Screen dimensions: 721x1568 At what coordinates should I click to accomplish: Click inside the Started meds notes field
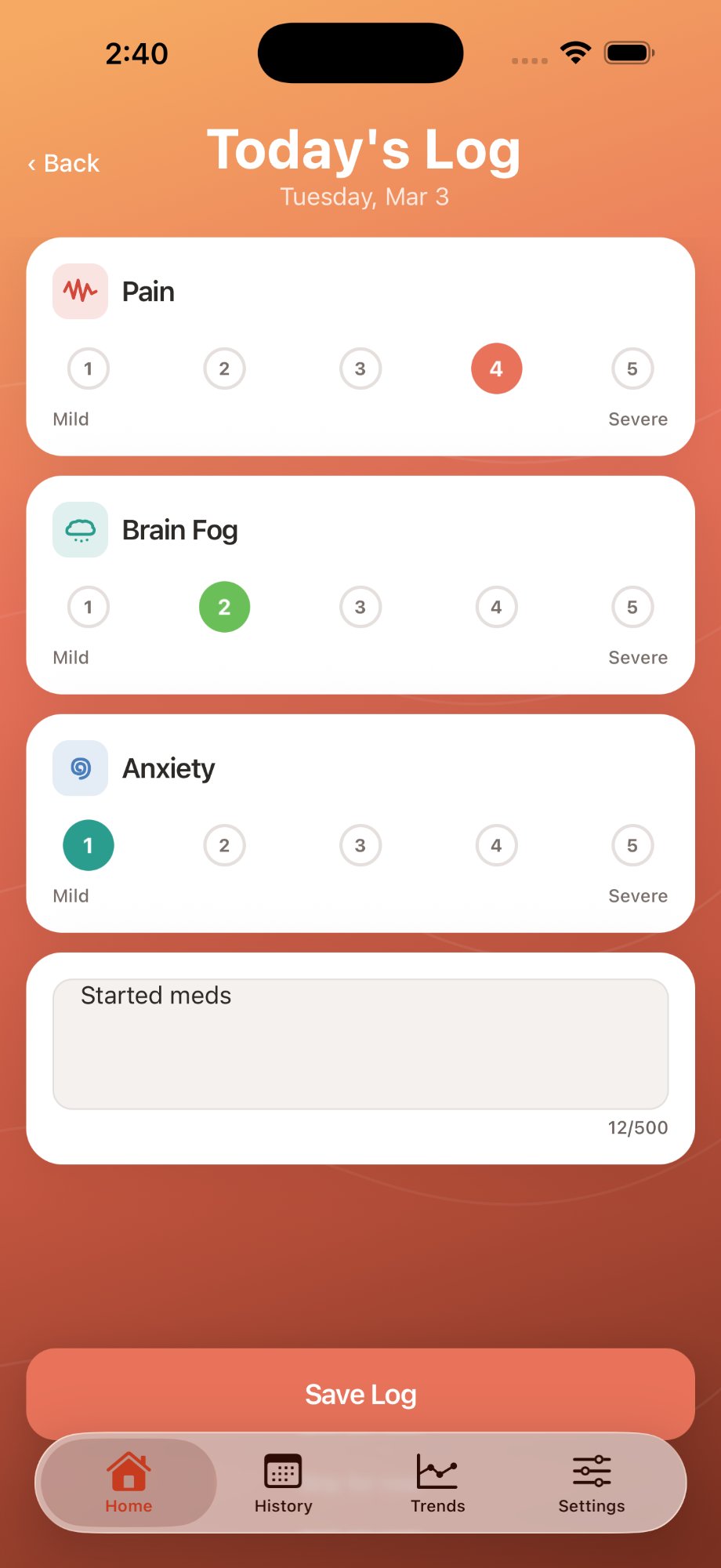tap(360, 1043)
